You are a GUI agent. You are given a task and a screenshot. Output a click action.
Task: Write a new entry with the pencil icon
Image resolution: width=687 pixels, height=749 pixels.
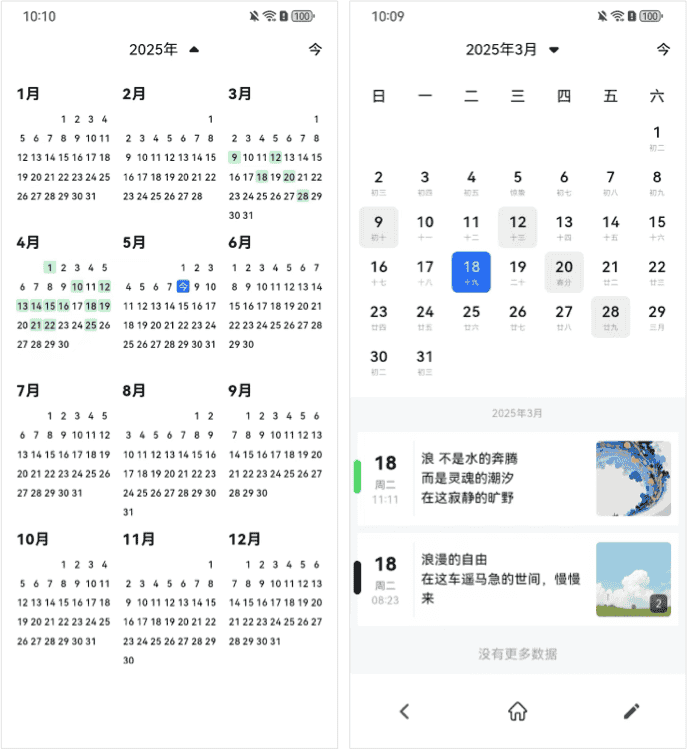tap(631, 711)
